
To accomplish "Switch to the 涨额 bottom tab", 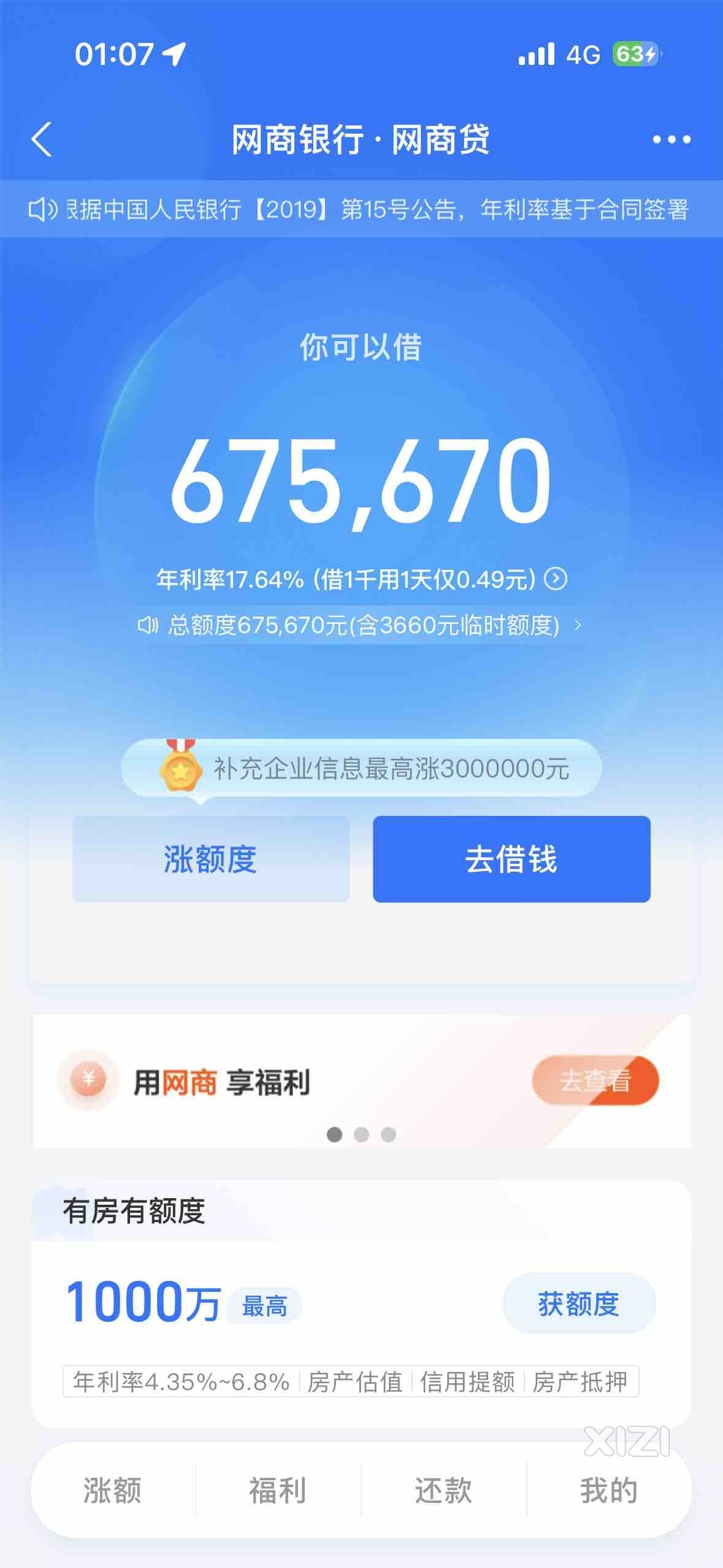I will [x=113, y=1490].
